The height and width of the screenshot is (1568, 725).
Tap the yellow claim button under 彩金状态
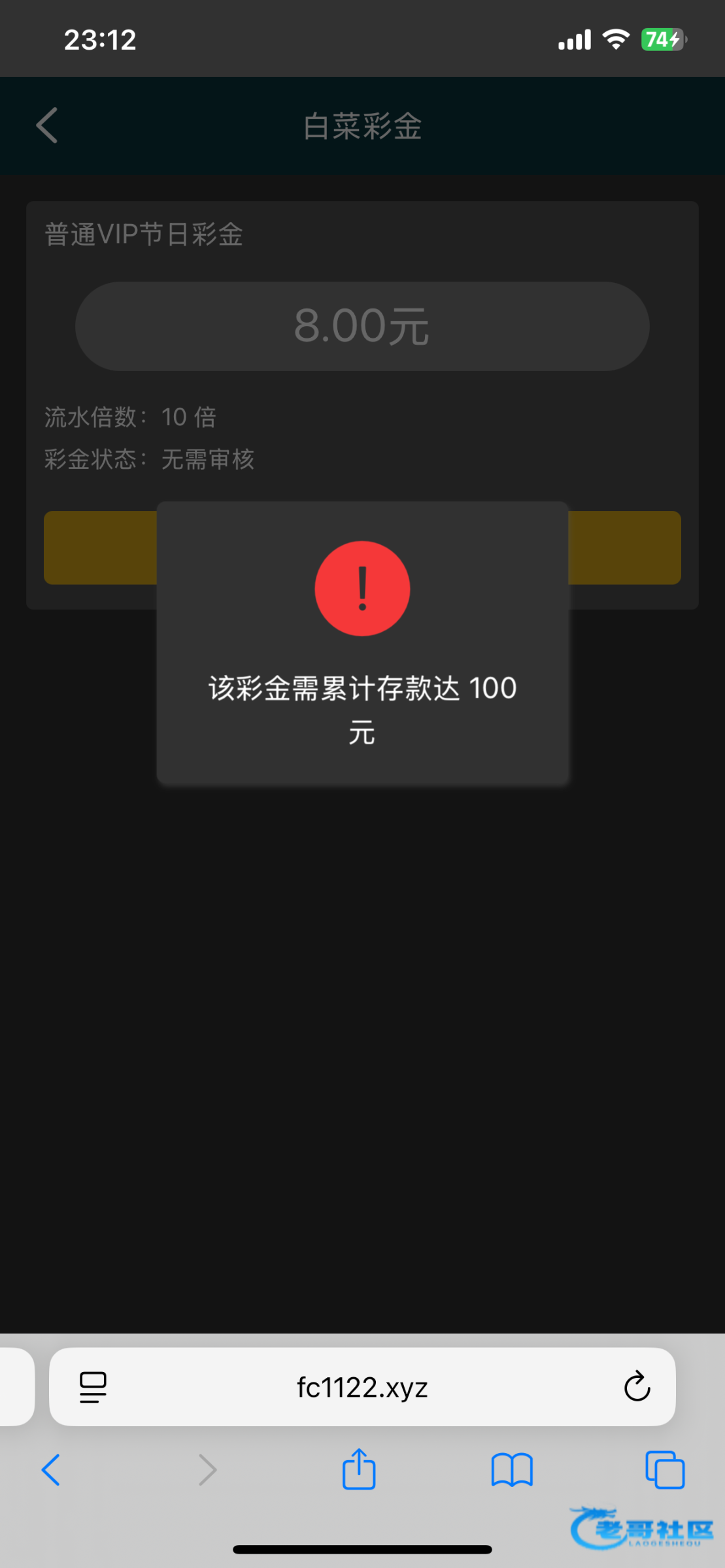coord(624,547)
